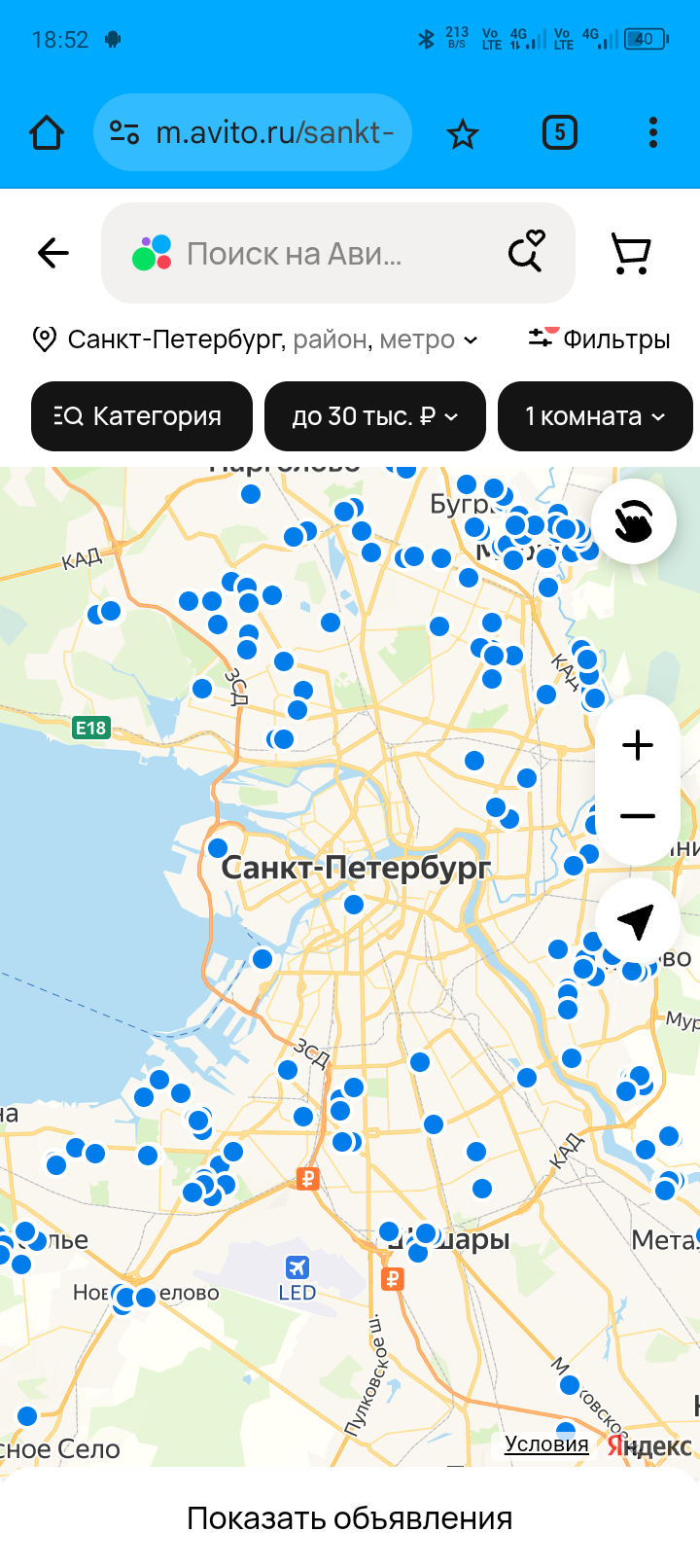
Task: Activate the draw-area hand tool on the map
Action: pyautogui.click(x=634, y=521)
